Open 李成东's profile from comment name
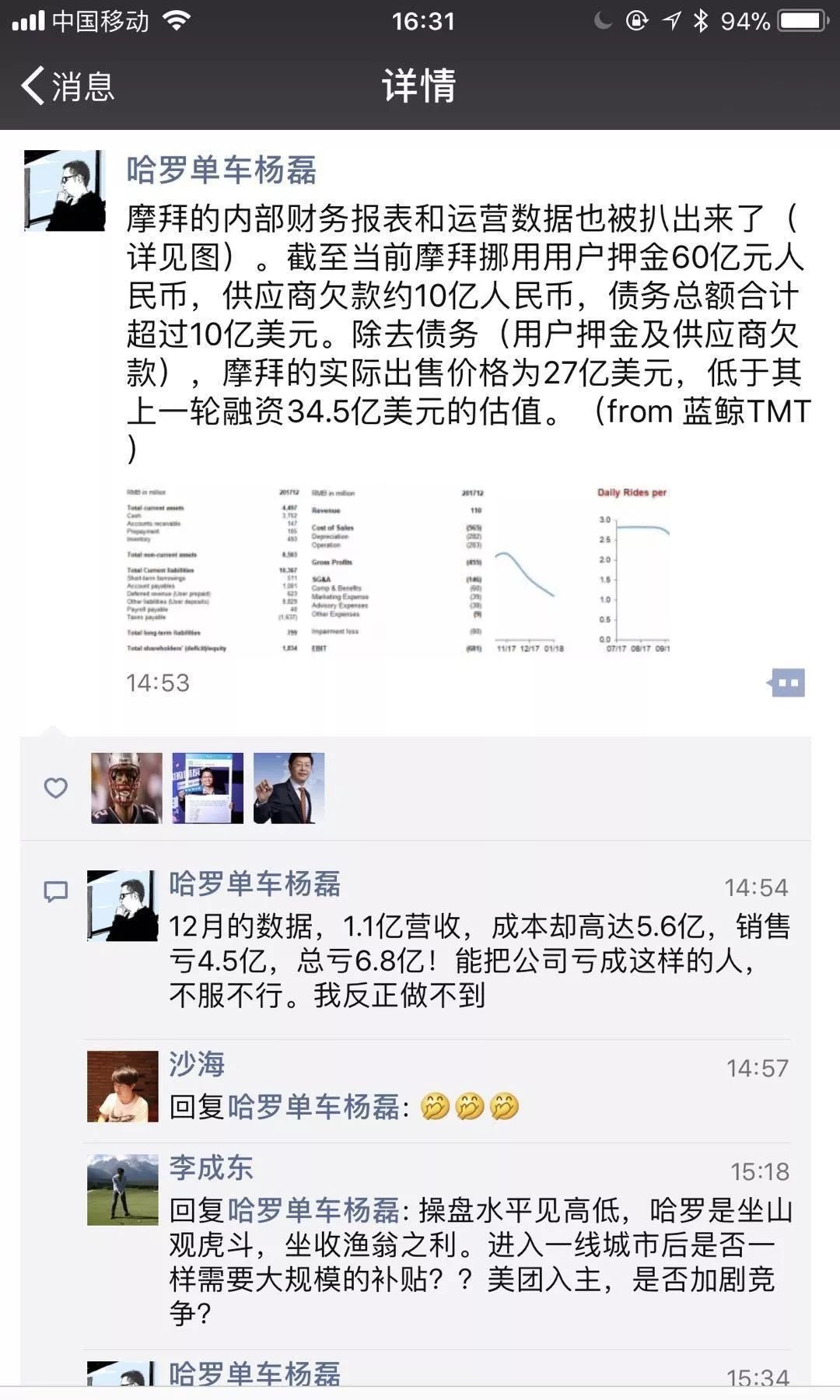The width and height of the screenshot is (840, 1400). tap(212, 1167)
